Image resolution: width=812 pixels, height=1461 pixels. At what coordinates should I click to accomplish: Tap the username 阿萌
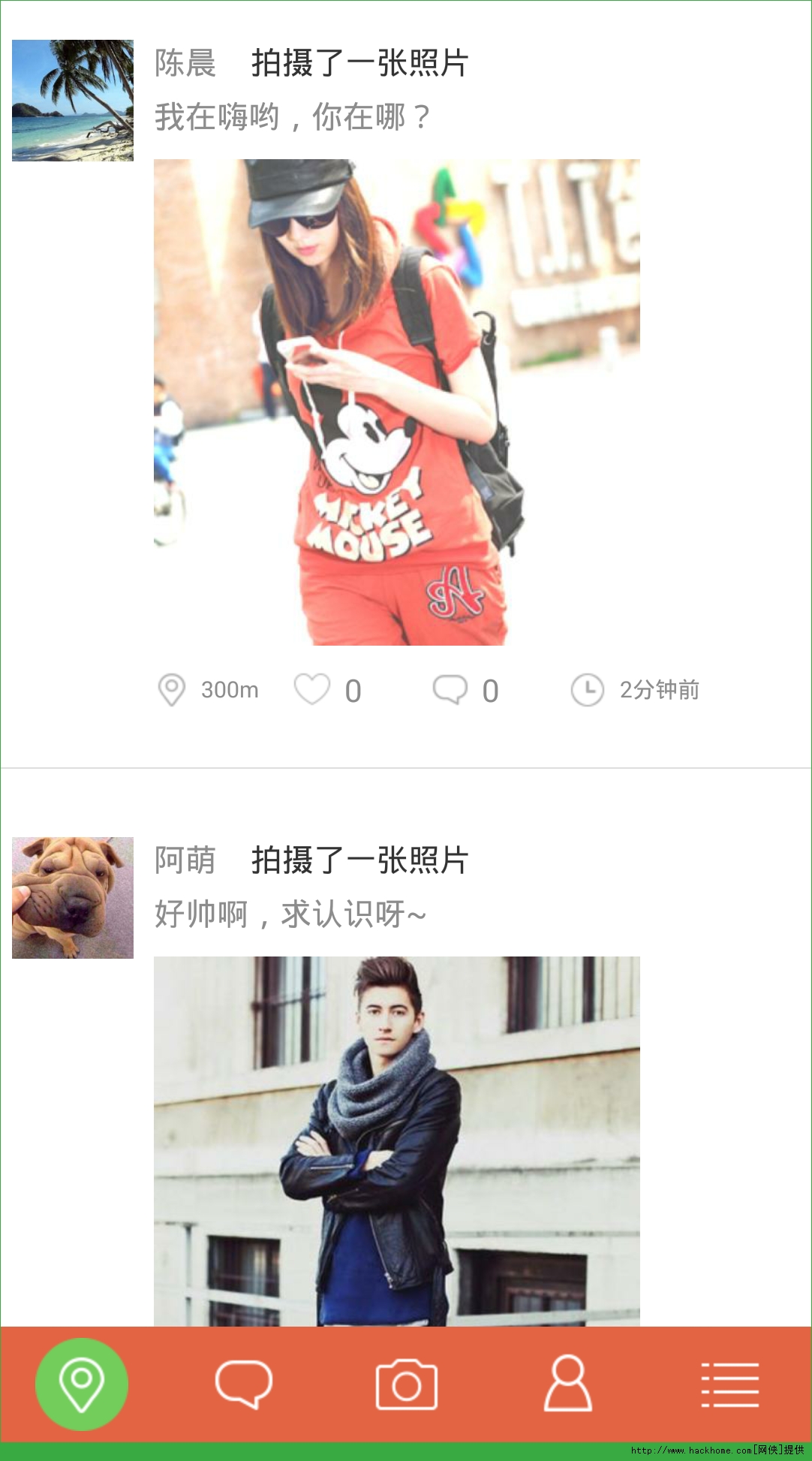185,860
